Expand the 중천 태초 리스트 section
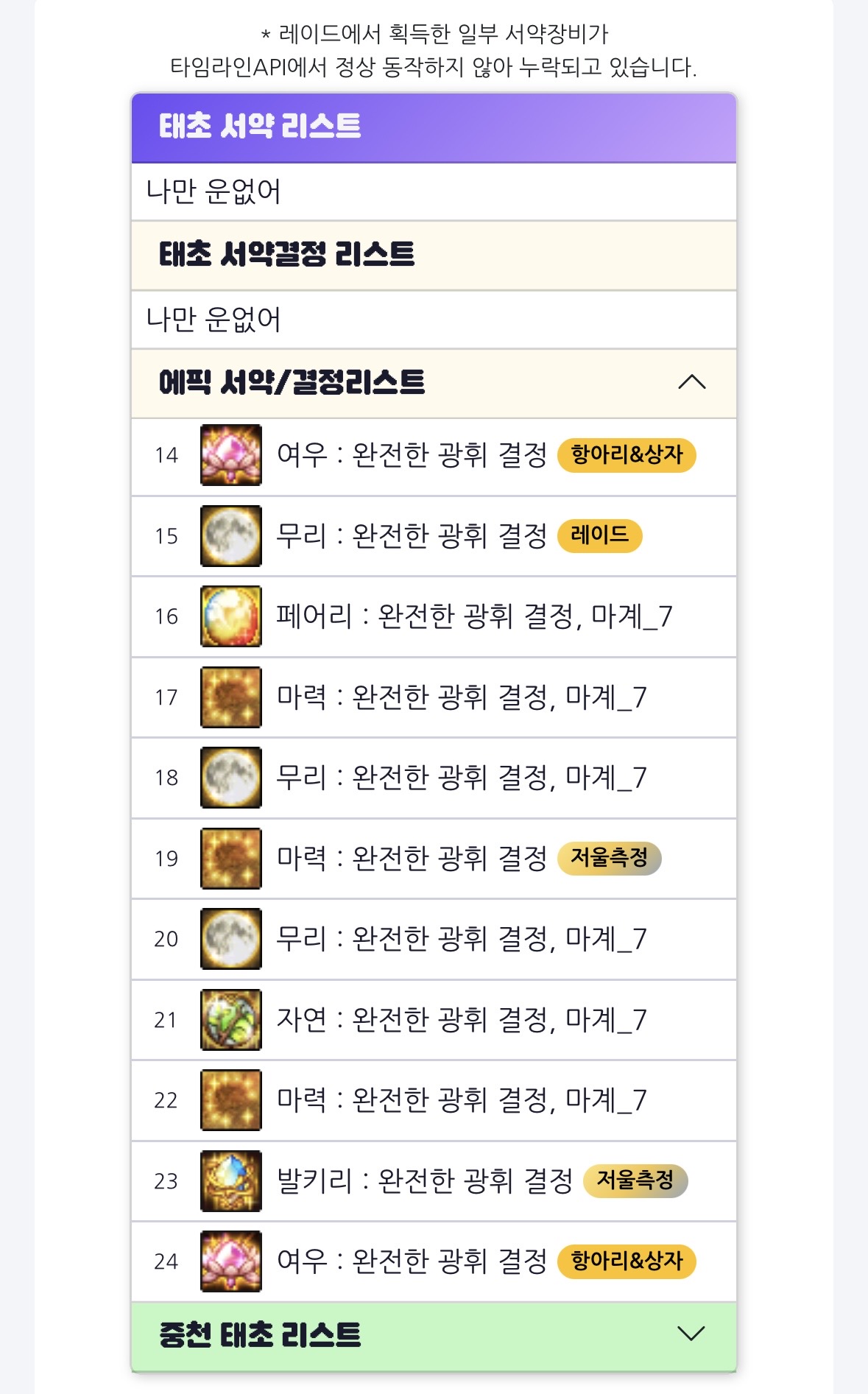This screenshot has width=868, height=1394. [x=690, y=1334]
